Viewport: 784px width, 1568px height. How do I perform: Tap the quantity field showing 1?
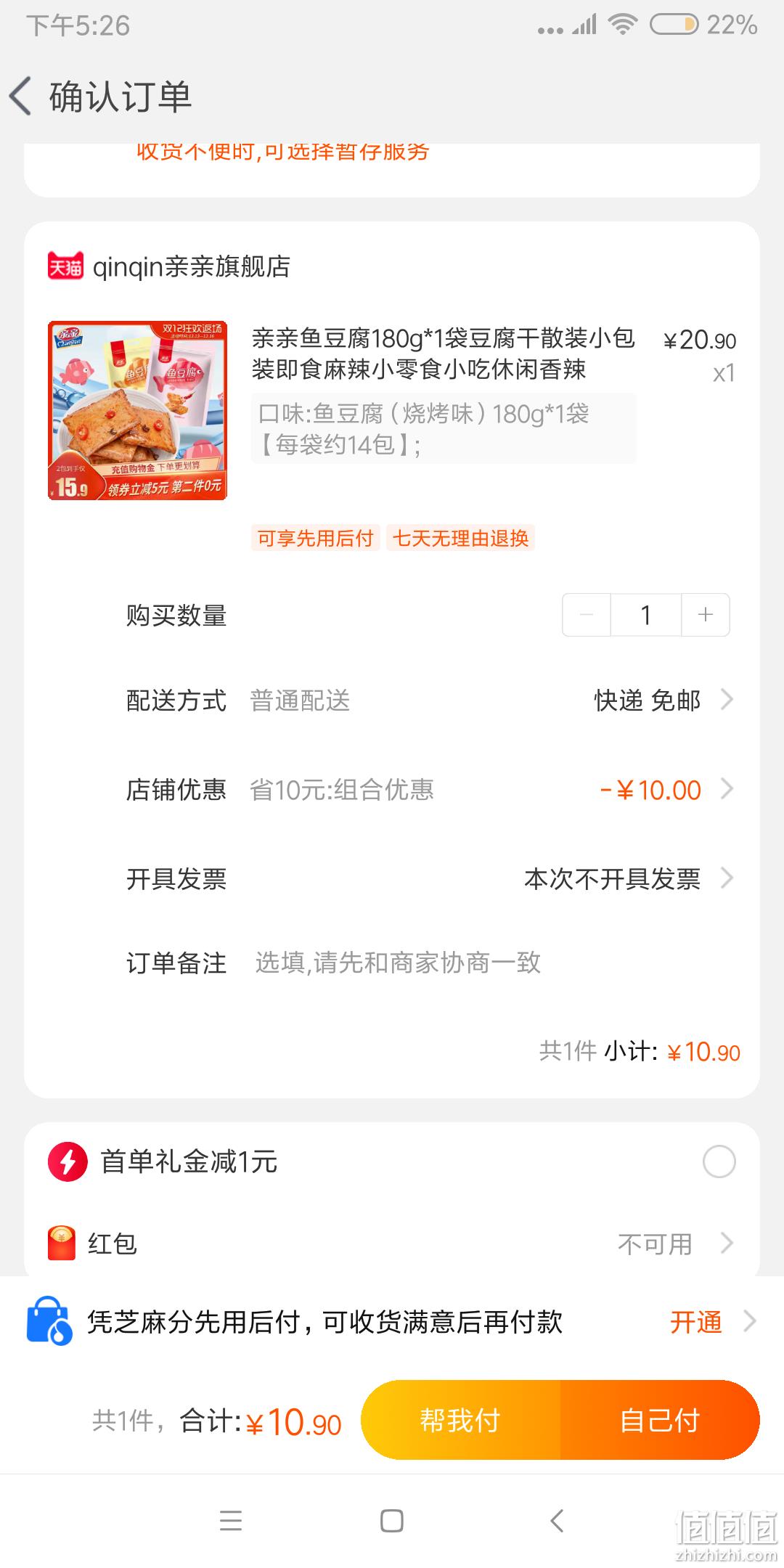645,615
